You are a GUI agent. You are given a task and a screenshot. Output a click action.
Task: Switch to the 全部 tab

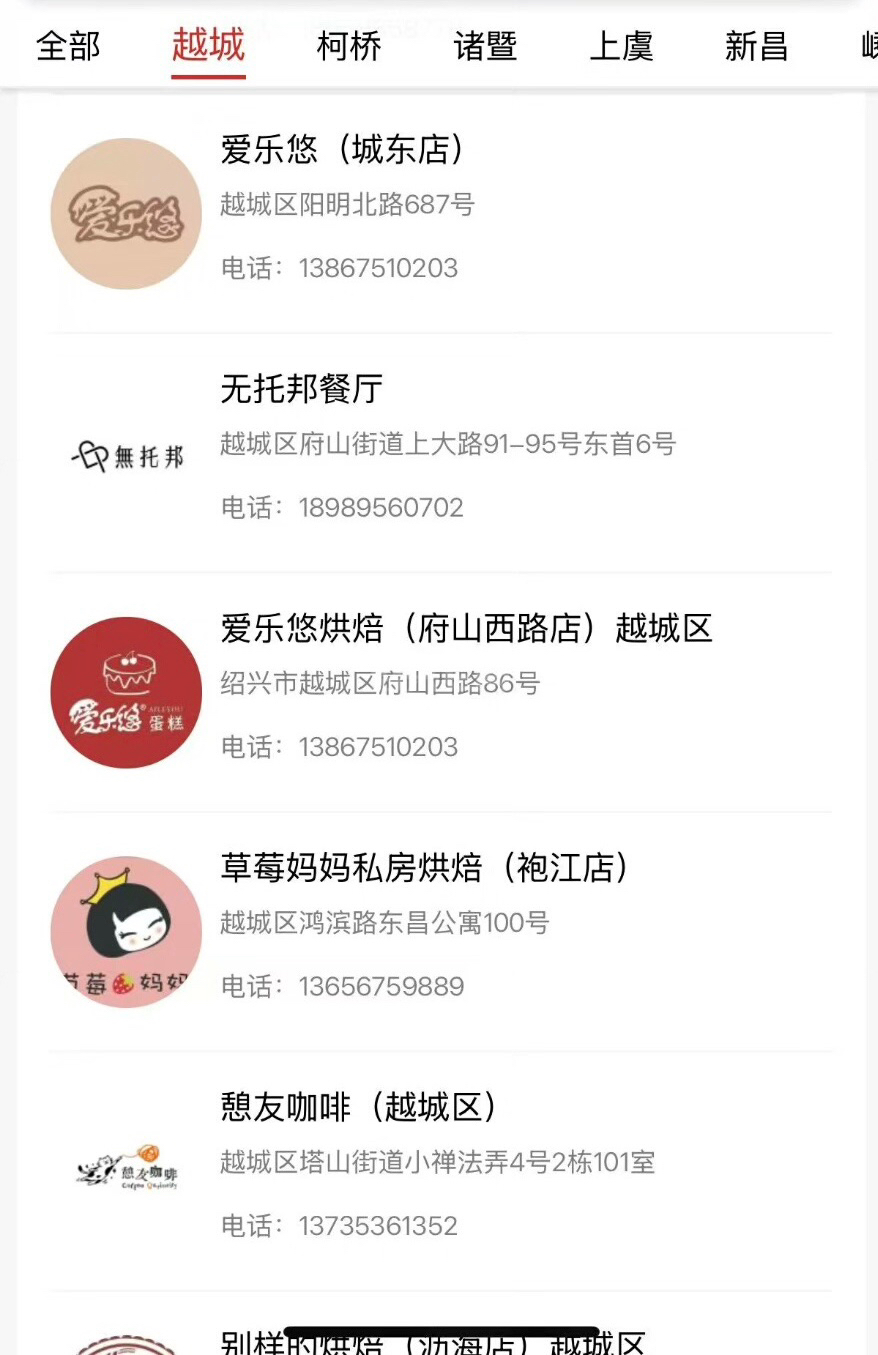[68, 46]
